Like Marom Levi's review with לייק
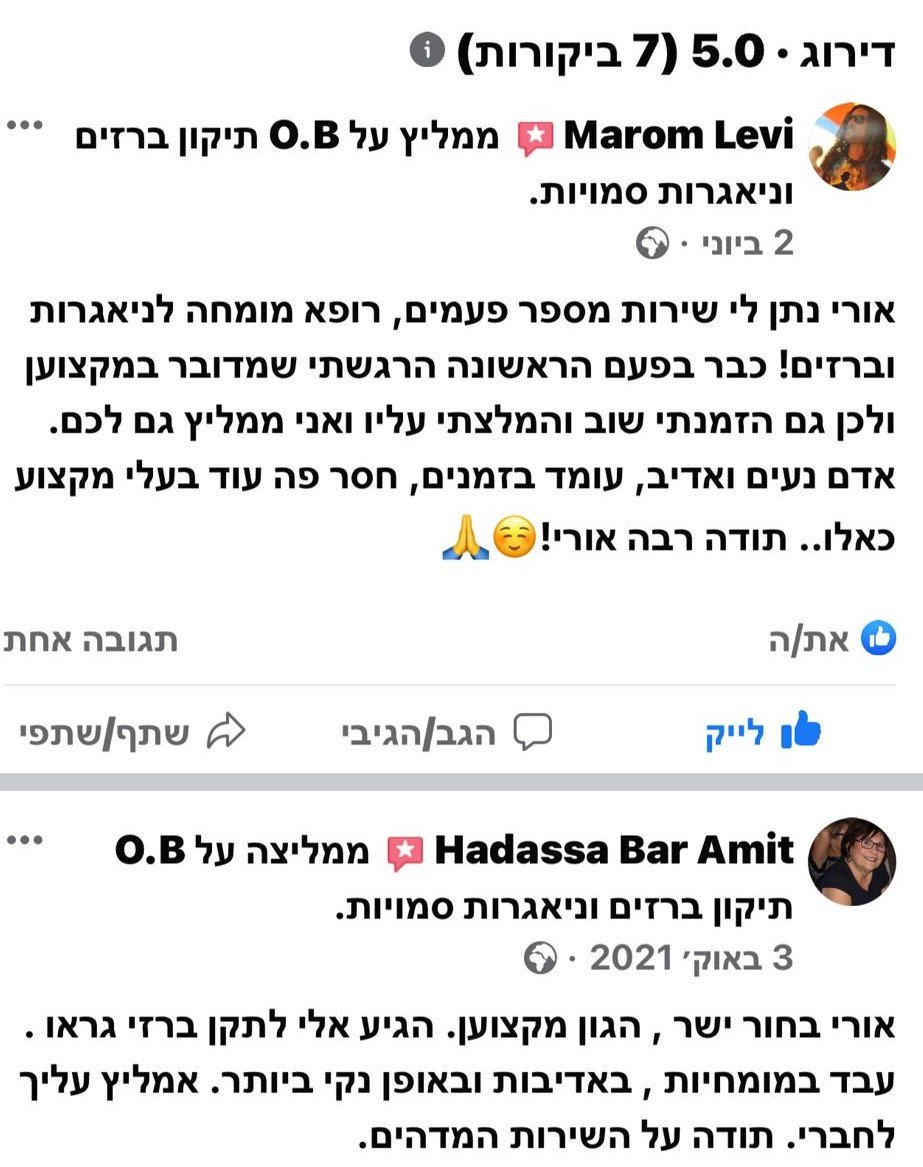 762,734
